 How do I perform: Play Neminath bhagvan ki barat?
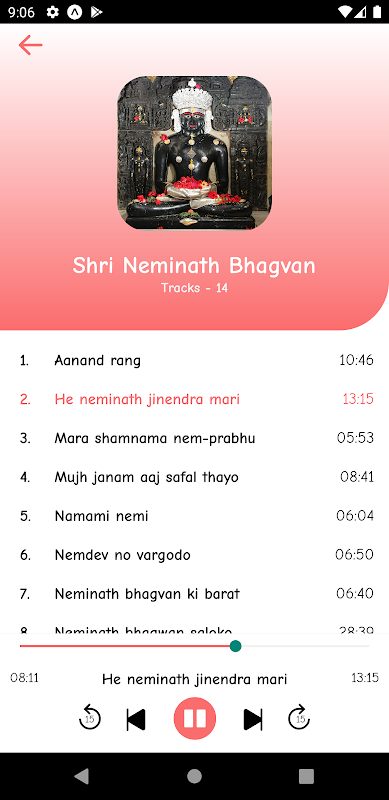coord(194,594)
